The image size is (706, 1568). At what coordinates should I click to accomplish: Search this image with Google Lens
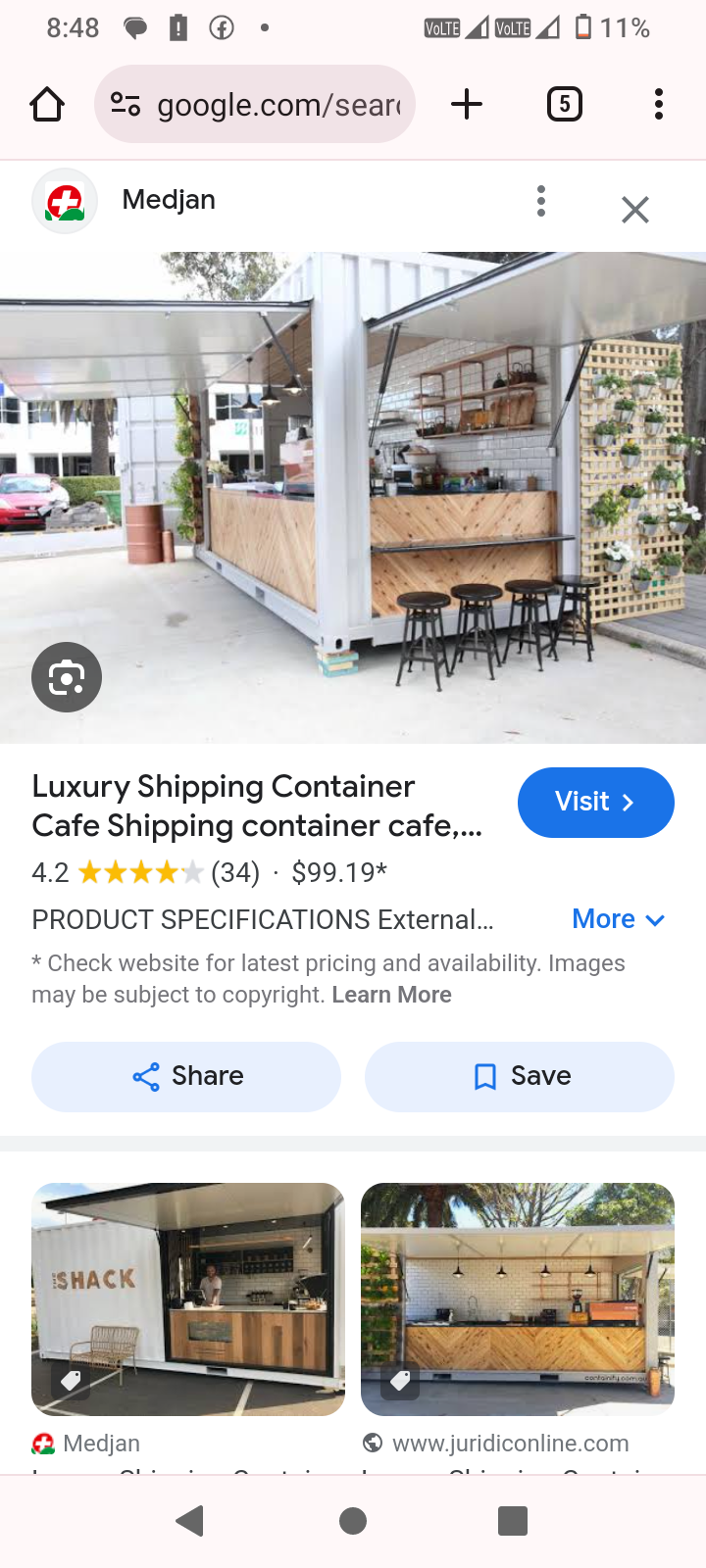click(x=67, y=677)
